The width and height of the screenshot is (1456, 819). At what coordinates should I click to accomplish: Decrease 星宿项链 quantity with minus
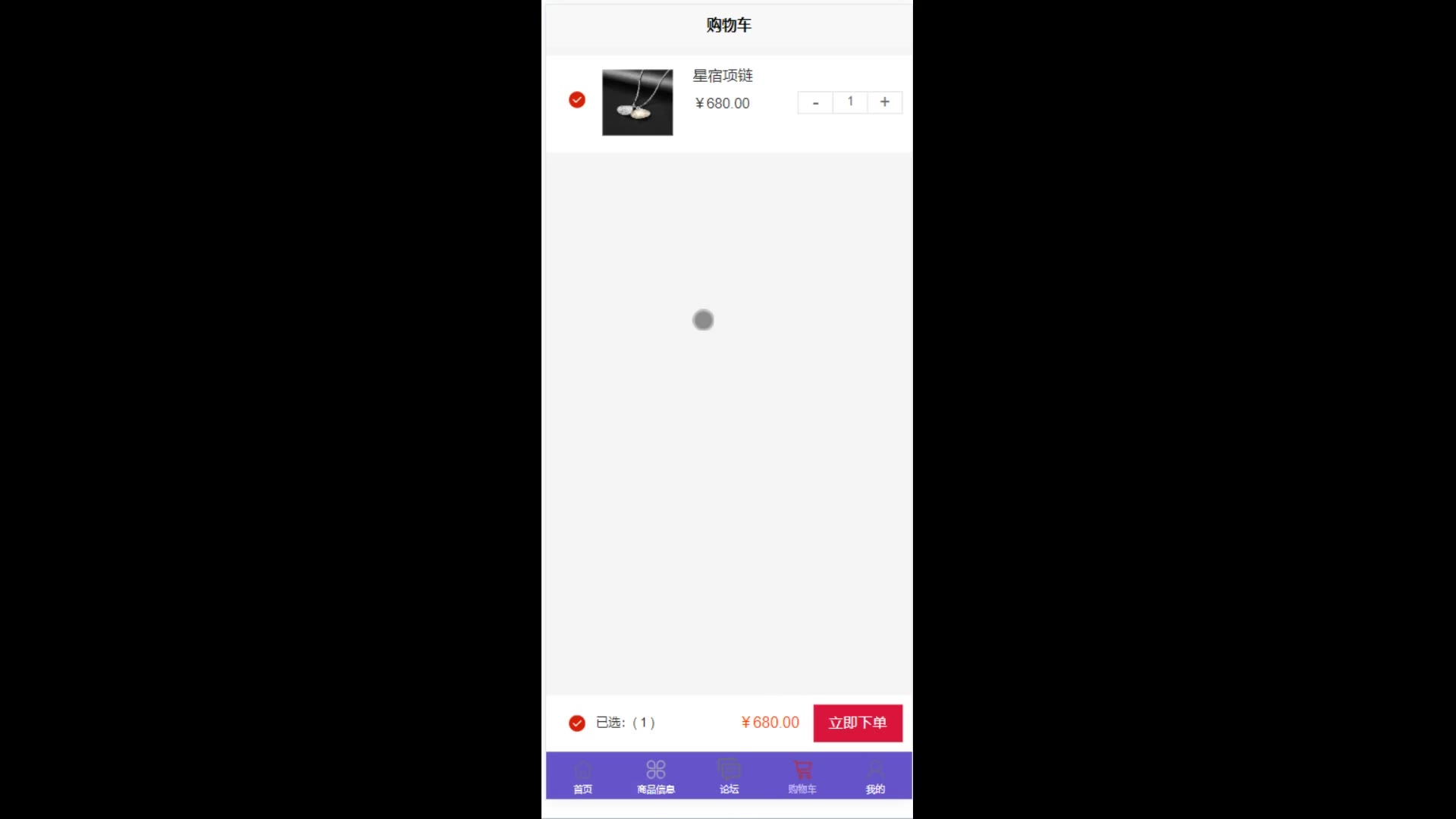[x=815, y=102]
